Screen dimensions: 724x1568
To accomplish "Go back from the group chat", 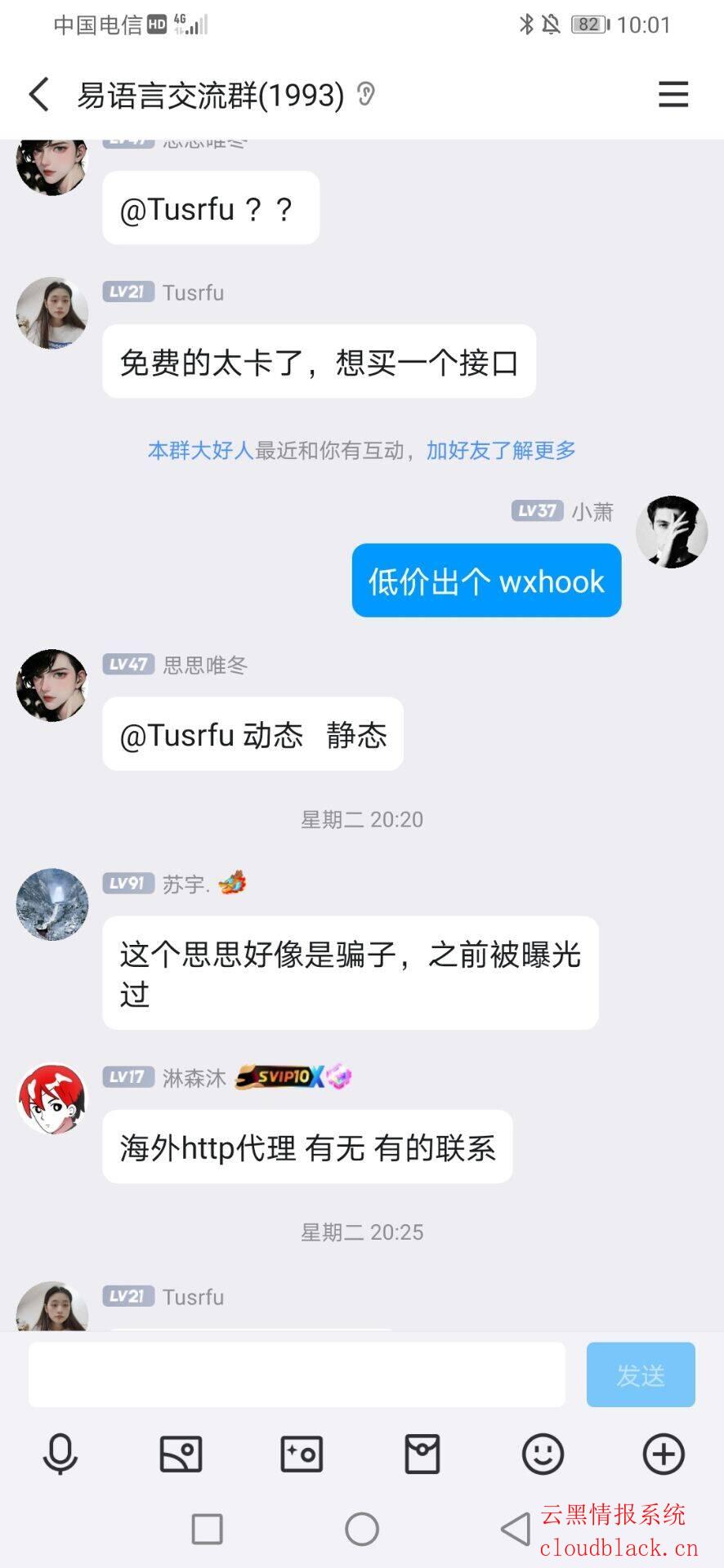I will (x=39, y=95).
